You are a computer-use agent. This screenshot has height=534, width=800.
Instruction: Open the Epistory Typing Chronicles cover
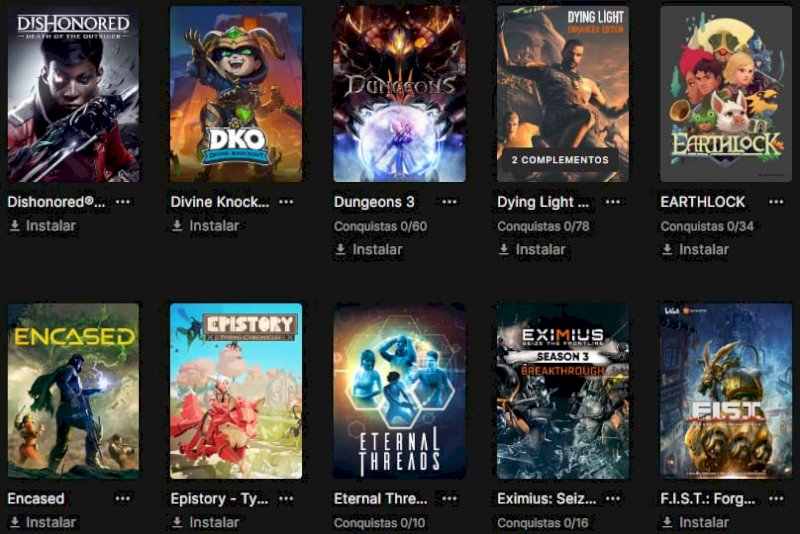(x=236, y=391)
